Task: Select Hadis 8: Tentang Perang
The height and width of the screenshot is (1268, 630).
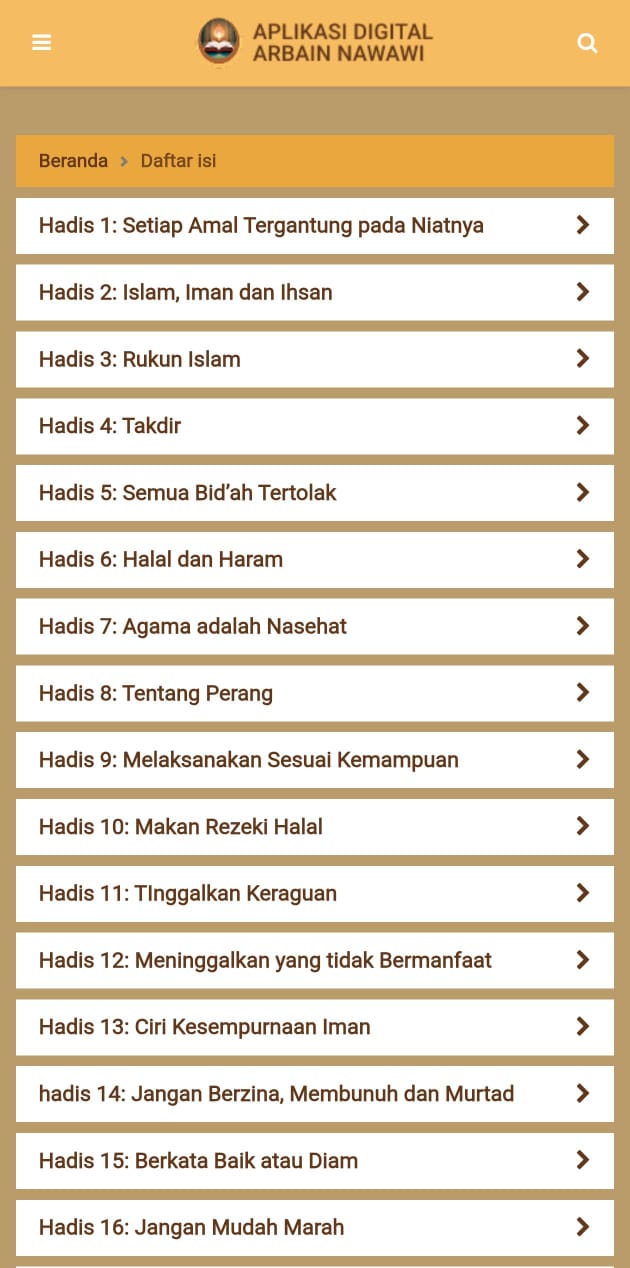Action: point(314,694)
